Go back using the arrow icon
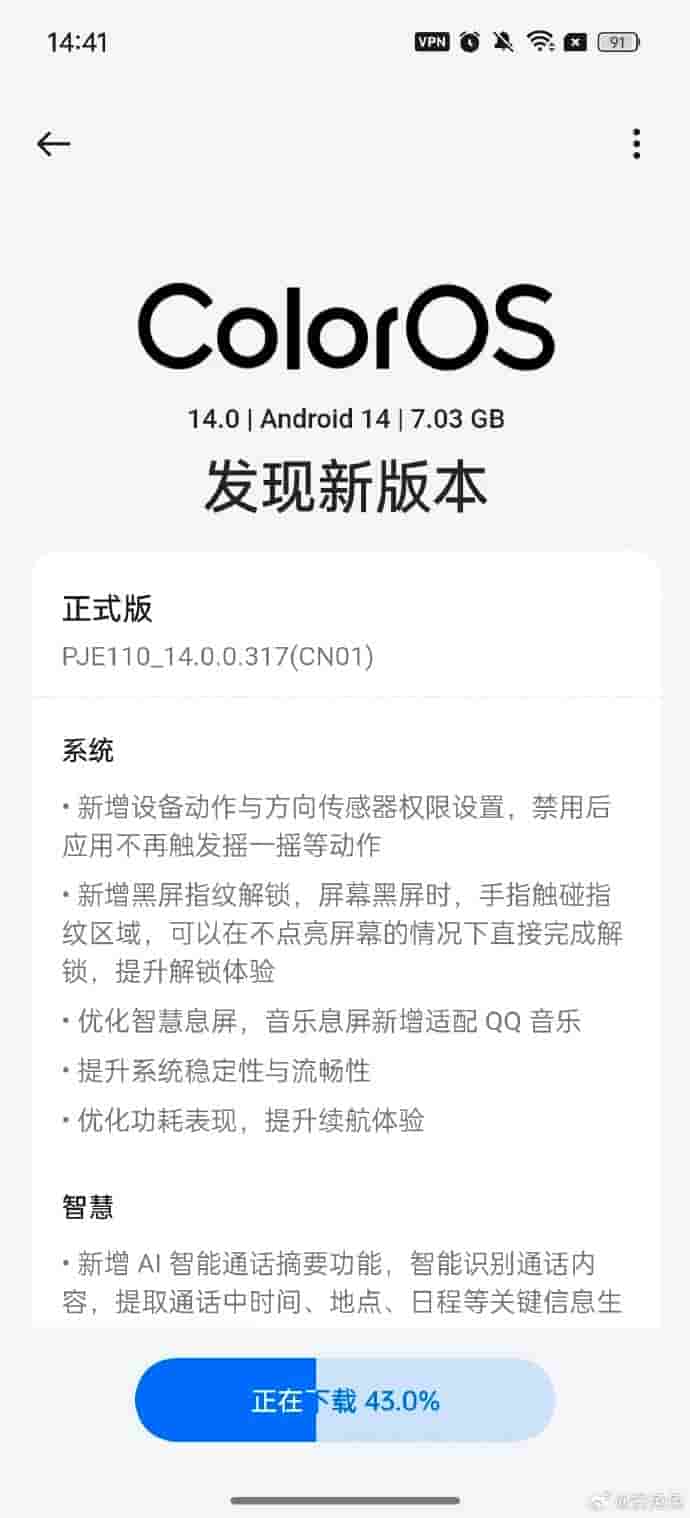Image resolution: width=690 pixels, height=1518 pixels. [53, 144]
